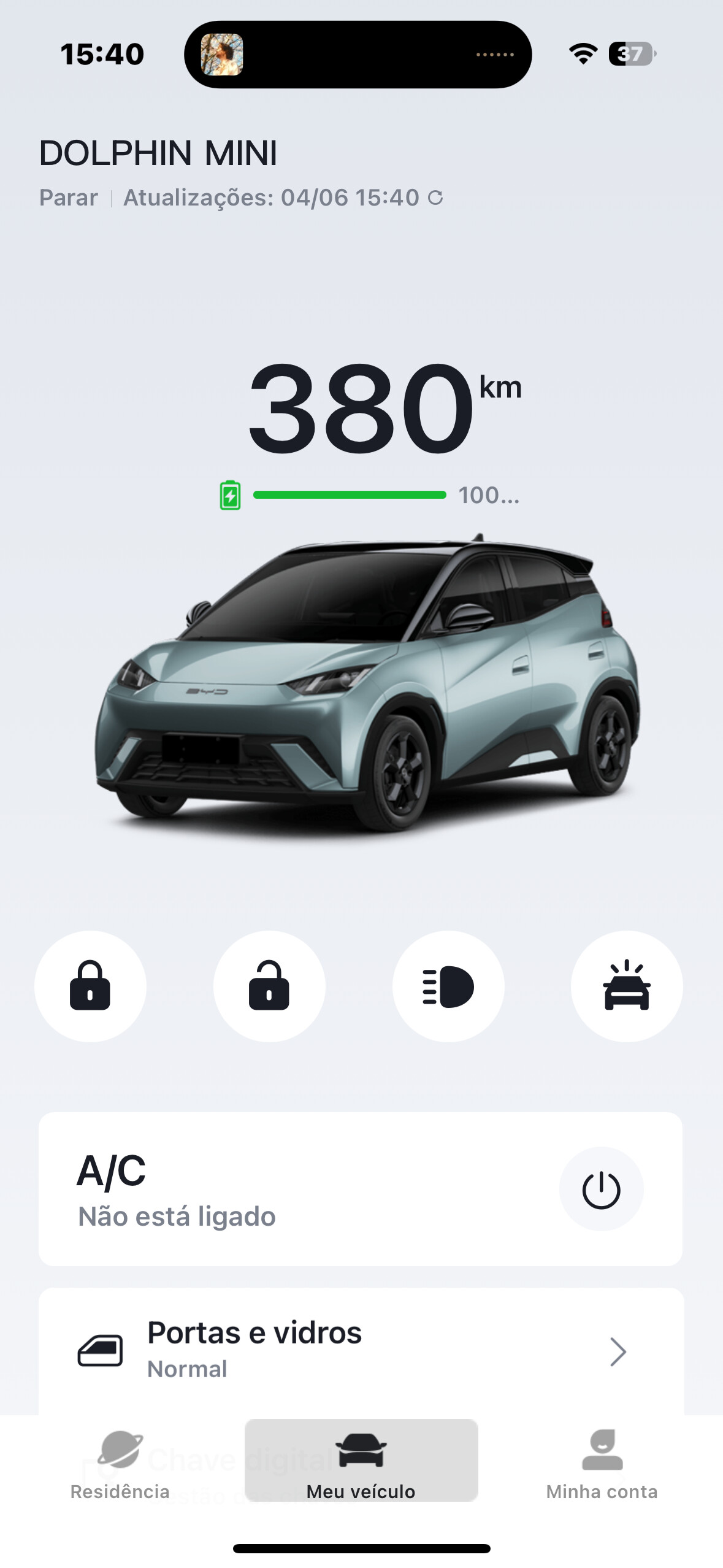Activate the find-my-car alert icon

pyautogui.click(x=627, y=986)
